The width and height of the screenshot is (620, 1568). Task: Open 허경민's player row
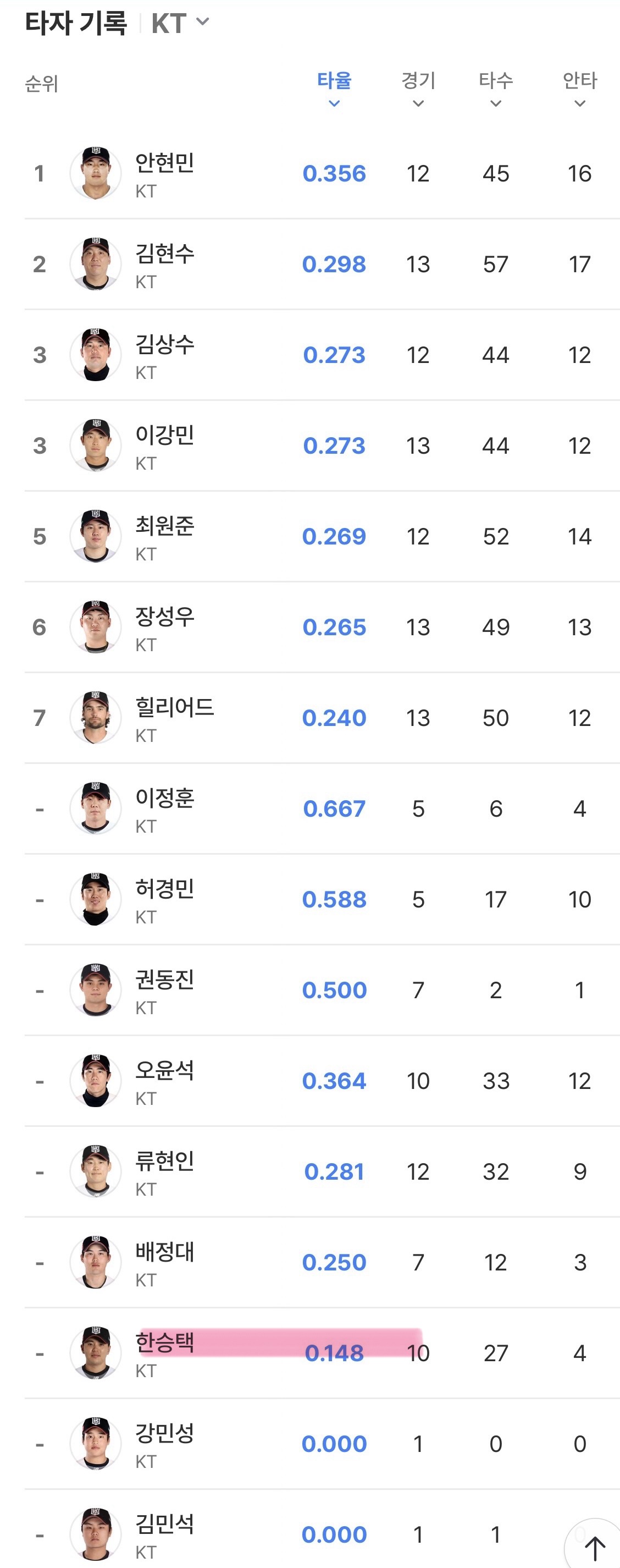click(322, 899)
